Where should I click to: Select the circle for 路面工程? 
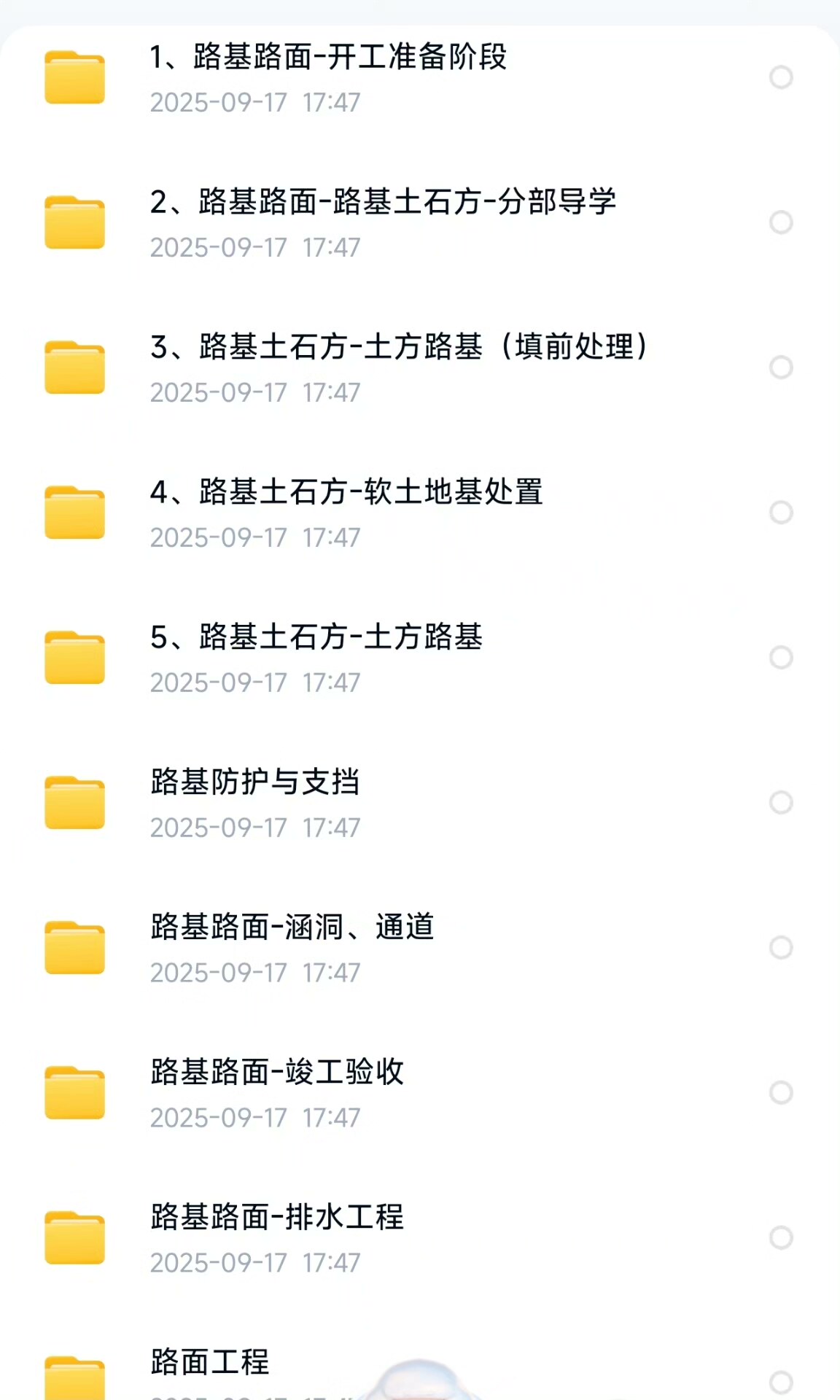tap(781, 1382)
